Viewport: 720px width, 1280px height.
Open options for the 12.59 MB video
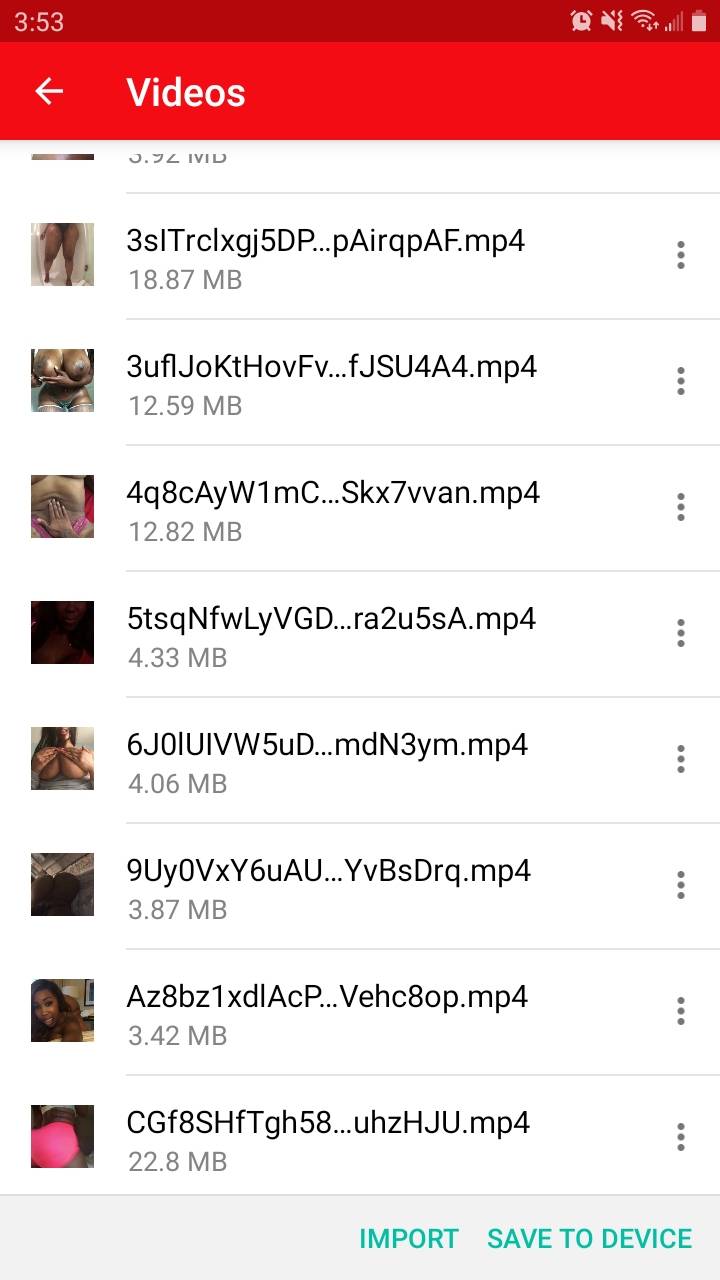(681, 381)
